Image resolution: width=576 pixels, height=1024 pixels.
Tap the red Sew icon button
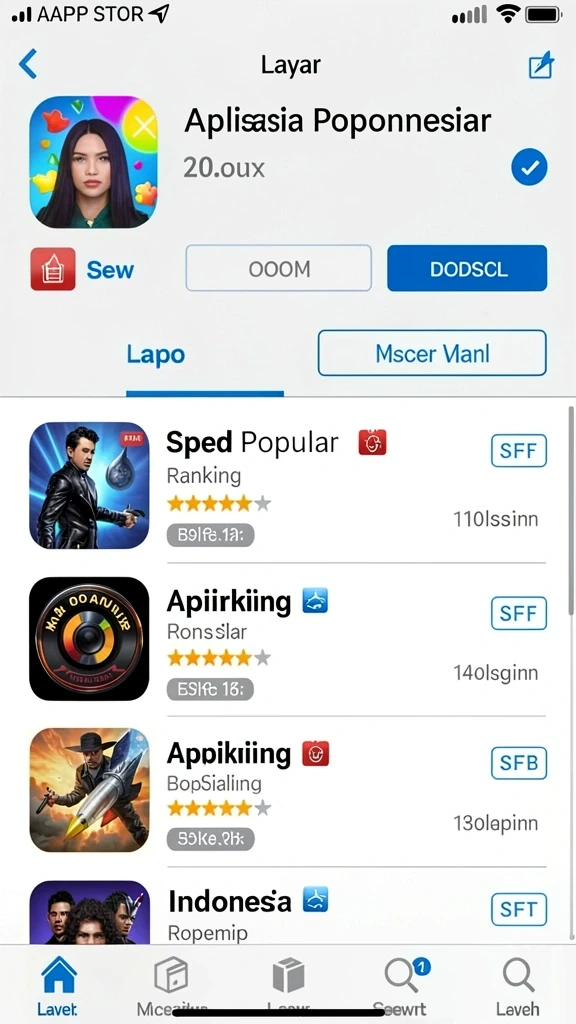[x=53, y=268]
